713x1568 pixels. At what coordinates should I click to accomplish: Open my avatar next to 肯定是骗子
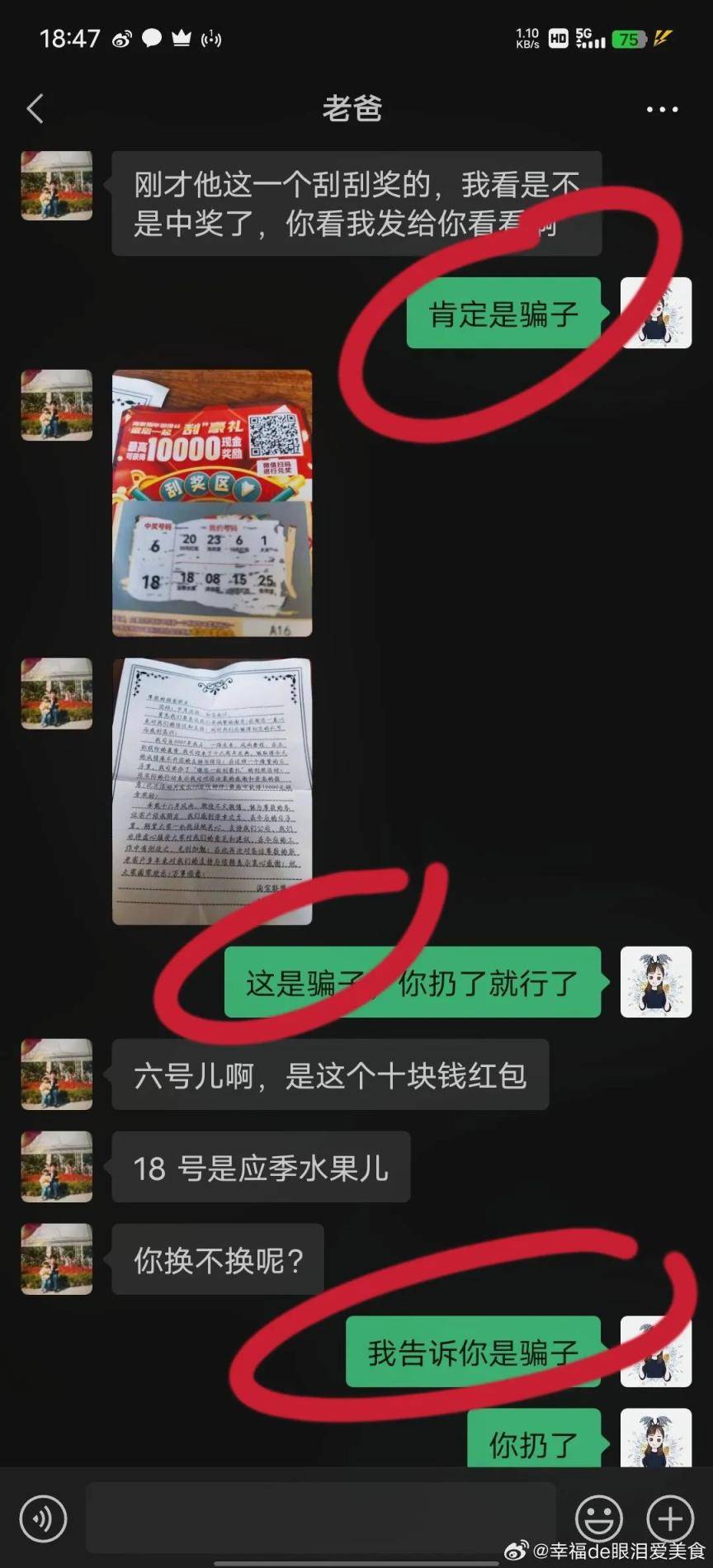point(655,313)
